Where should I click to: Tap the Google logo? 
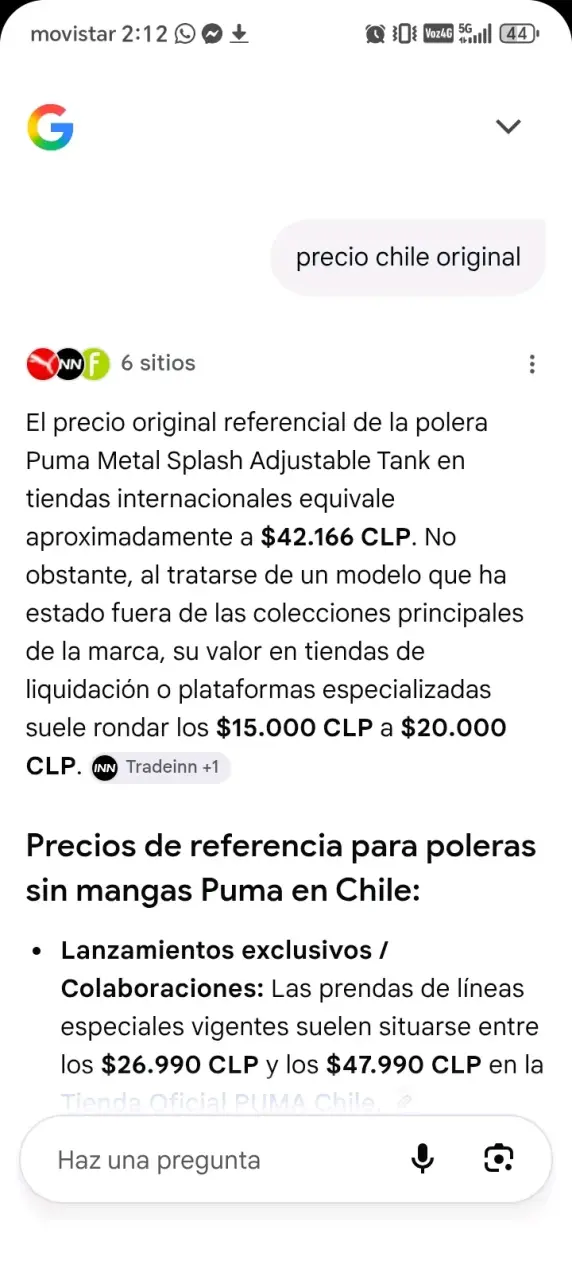[50, 127]
